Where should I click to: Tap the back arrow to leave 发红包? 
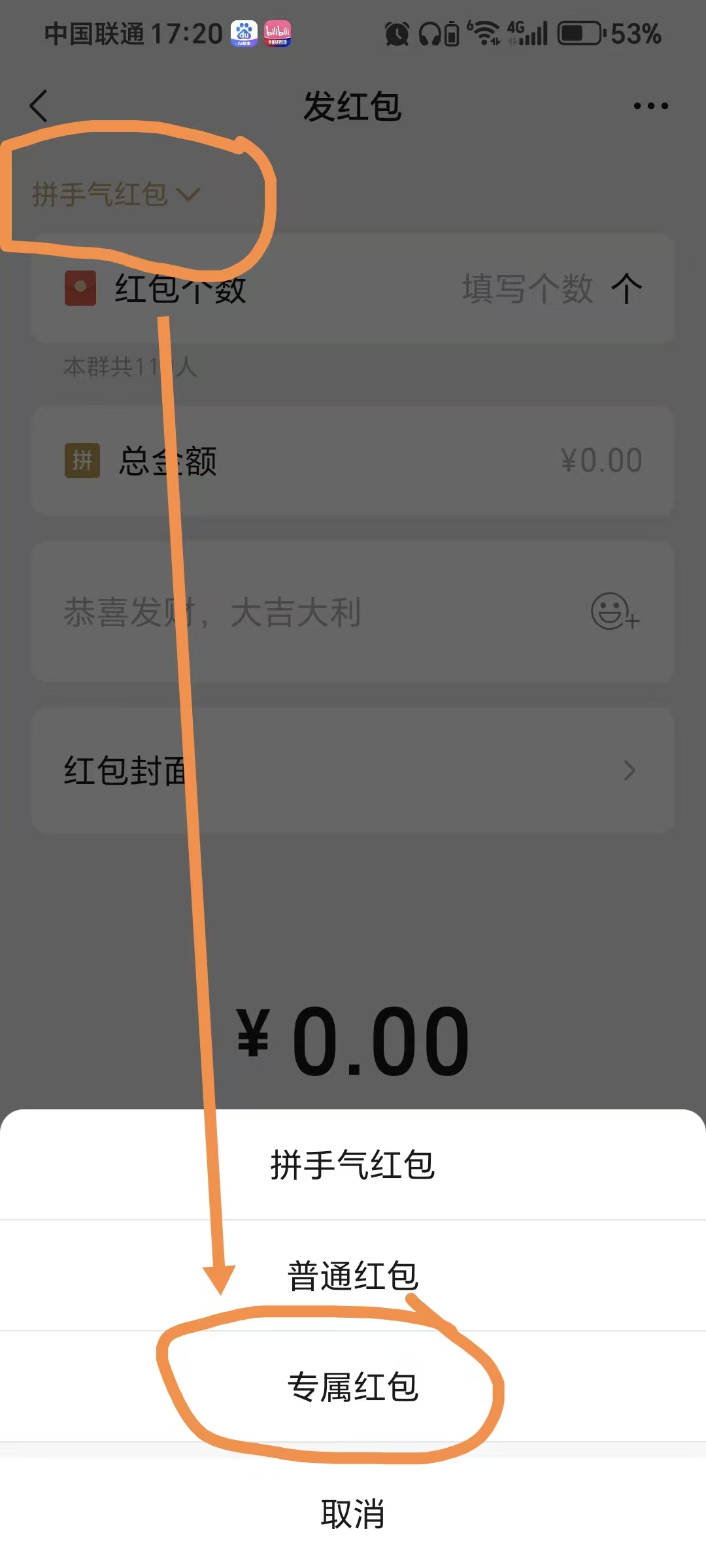coord(39,106)
